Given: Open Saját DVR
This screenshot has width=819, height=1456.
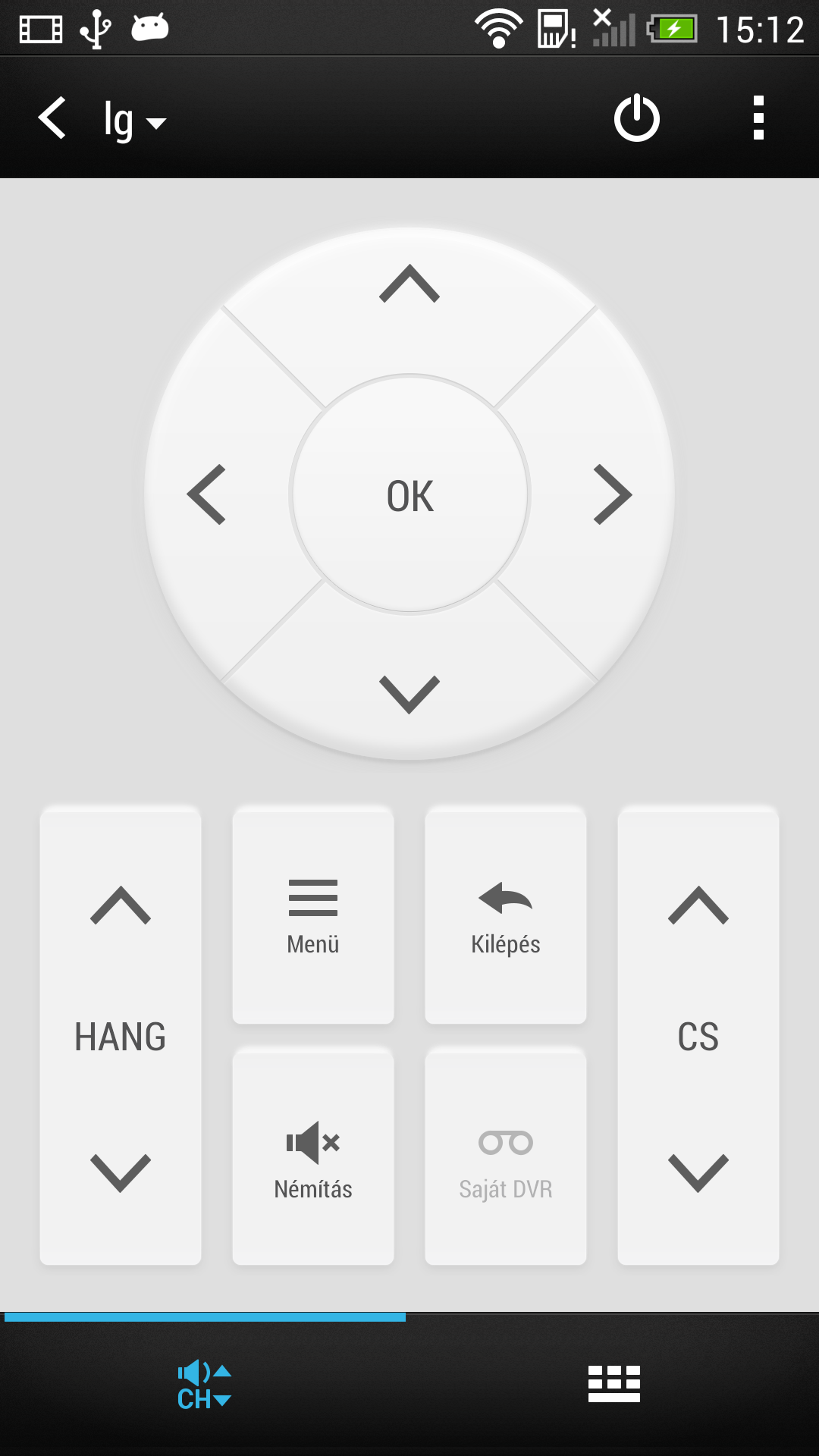Looking at the screenshot, I should coord(506,1159).
